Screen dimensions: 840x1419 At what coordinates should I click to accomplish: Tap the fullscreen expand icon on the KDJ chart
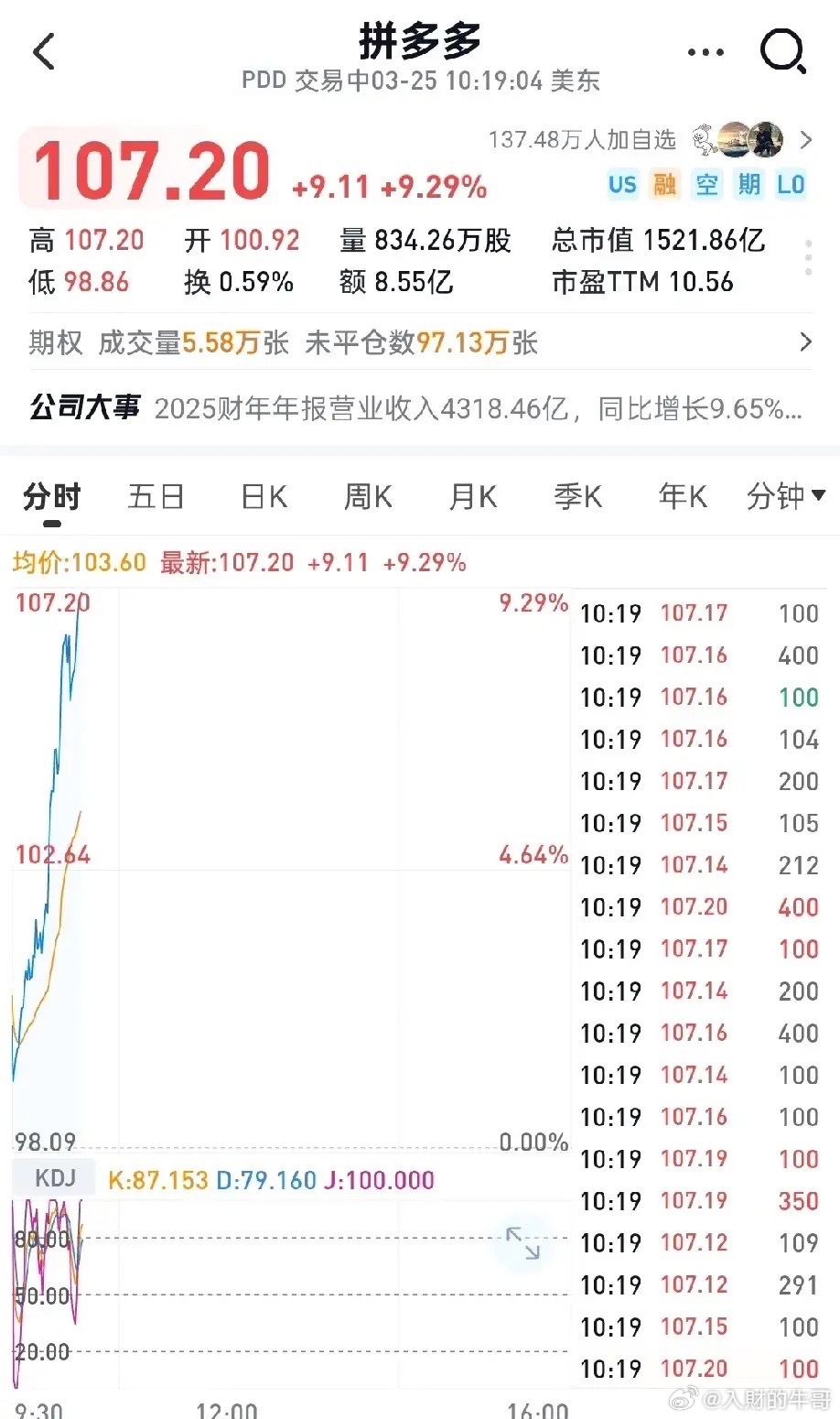[522, 1243]
